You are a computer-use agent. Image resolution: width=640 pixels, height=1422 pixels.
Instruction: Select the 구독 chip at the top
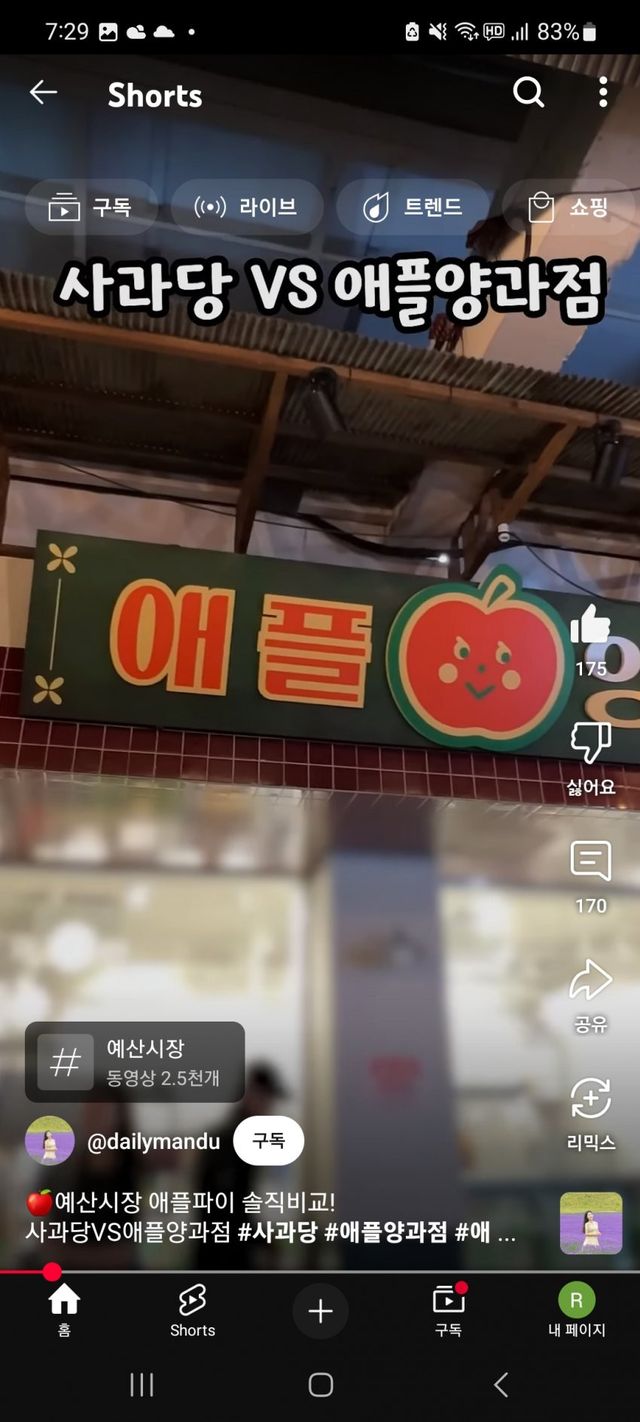[x=91, y=207]
